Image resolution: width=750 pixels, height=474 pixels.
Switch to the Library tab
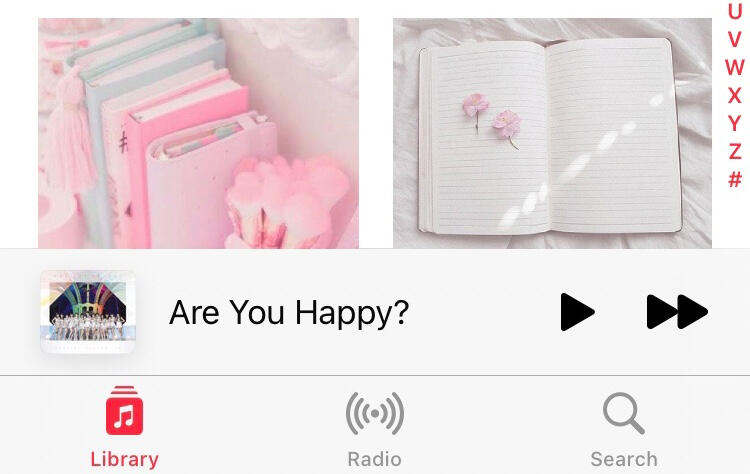124,428
